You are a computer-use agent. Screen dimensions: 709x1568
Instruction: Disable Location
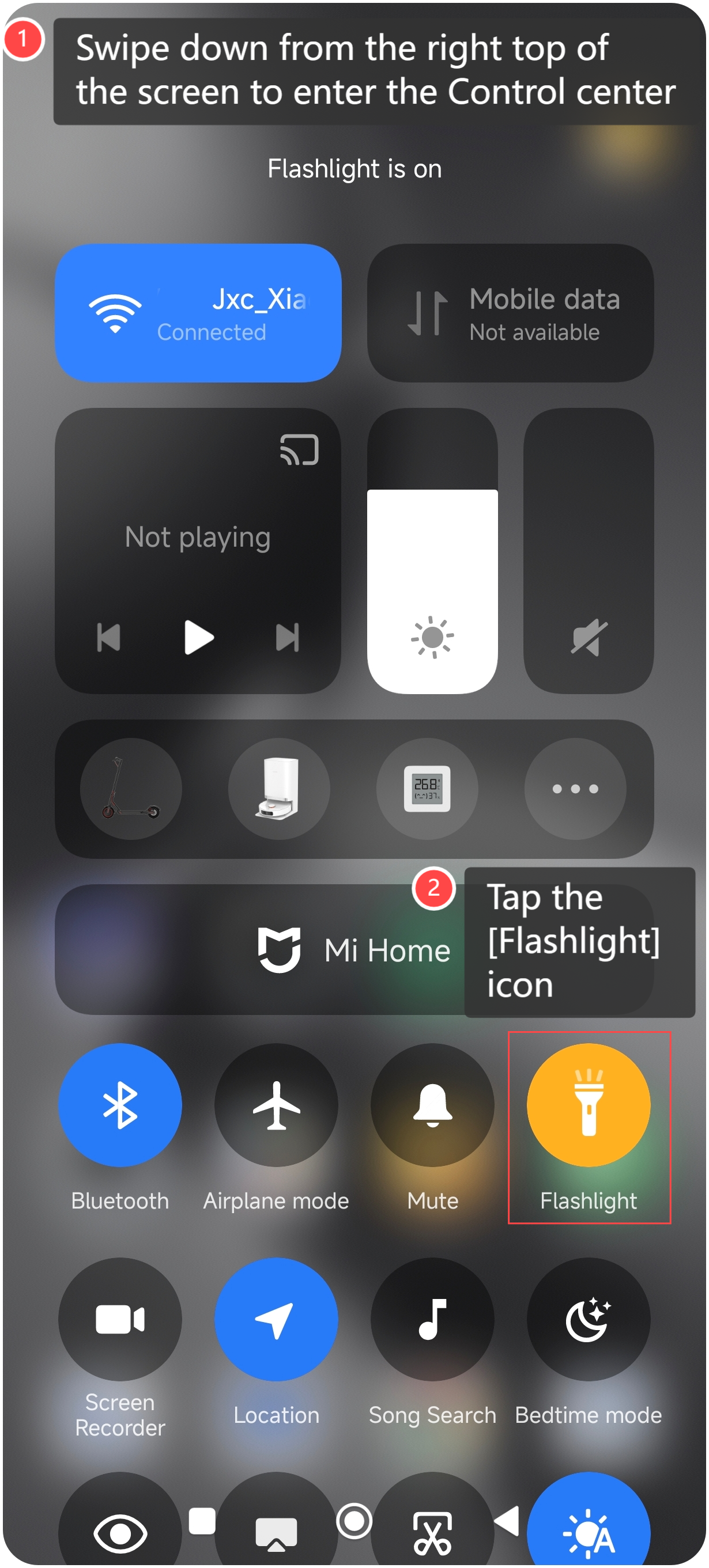tap(276, 1319)
